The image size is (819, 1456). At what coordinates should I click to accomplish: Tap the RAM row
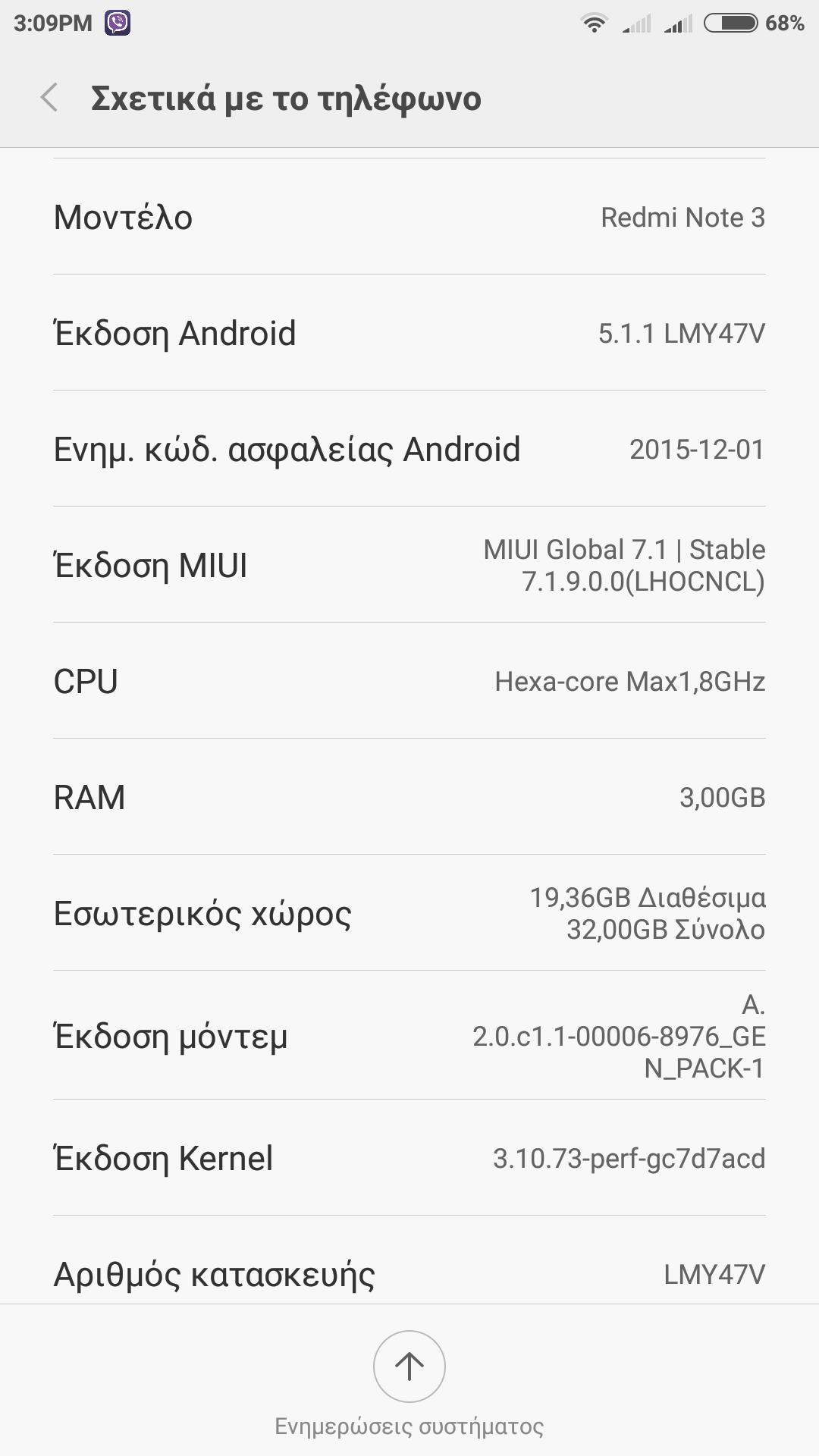(x=409, y=797)
